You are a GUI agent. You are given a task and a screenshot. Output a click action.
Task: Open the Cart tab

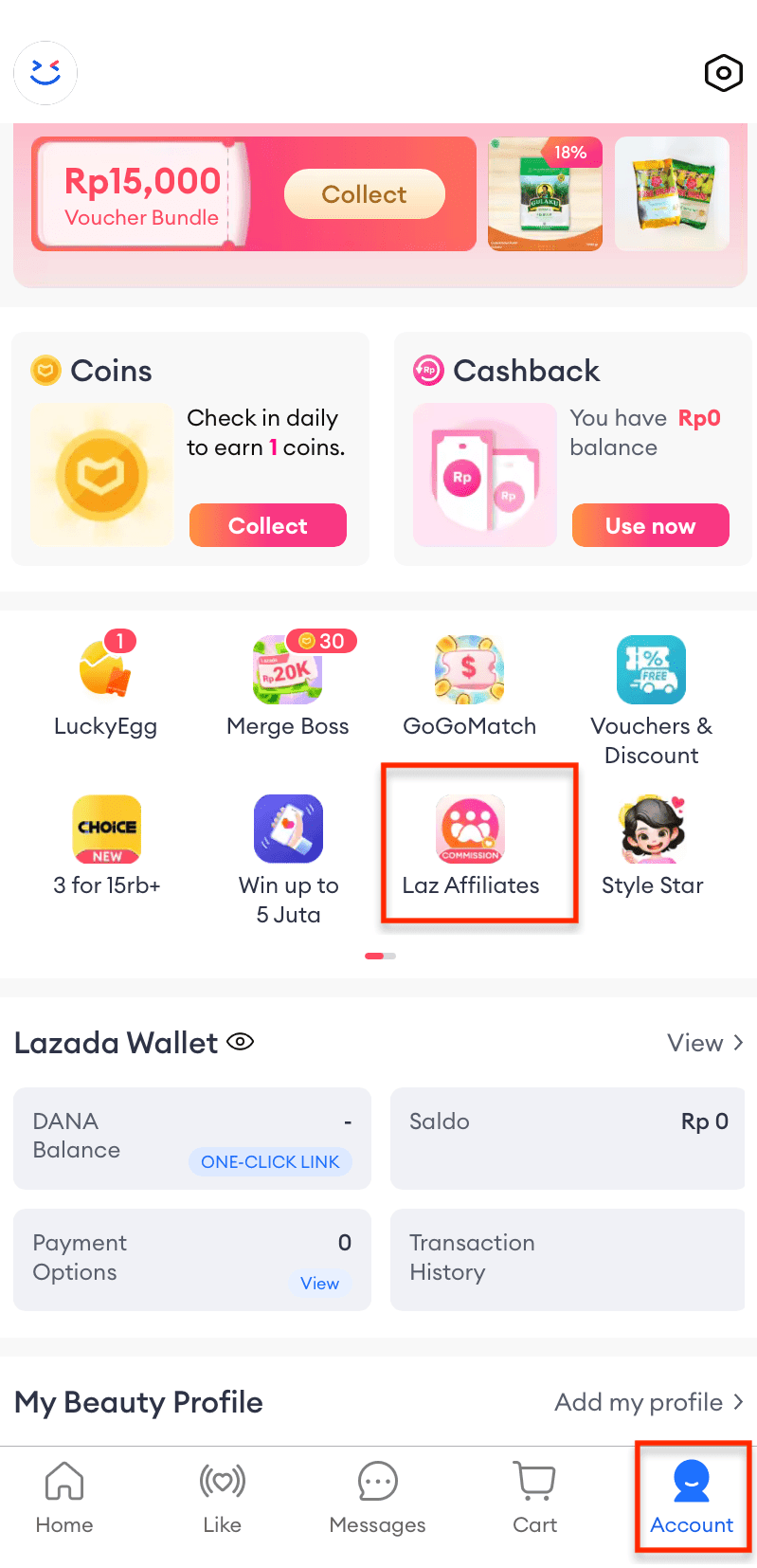534,1498
